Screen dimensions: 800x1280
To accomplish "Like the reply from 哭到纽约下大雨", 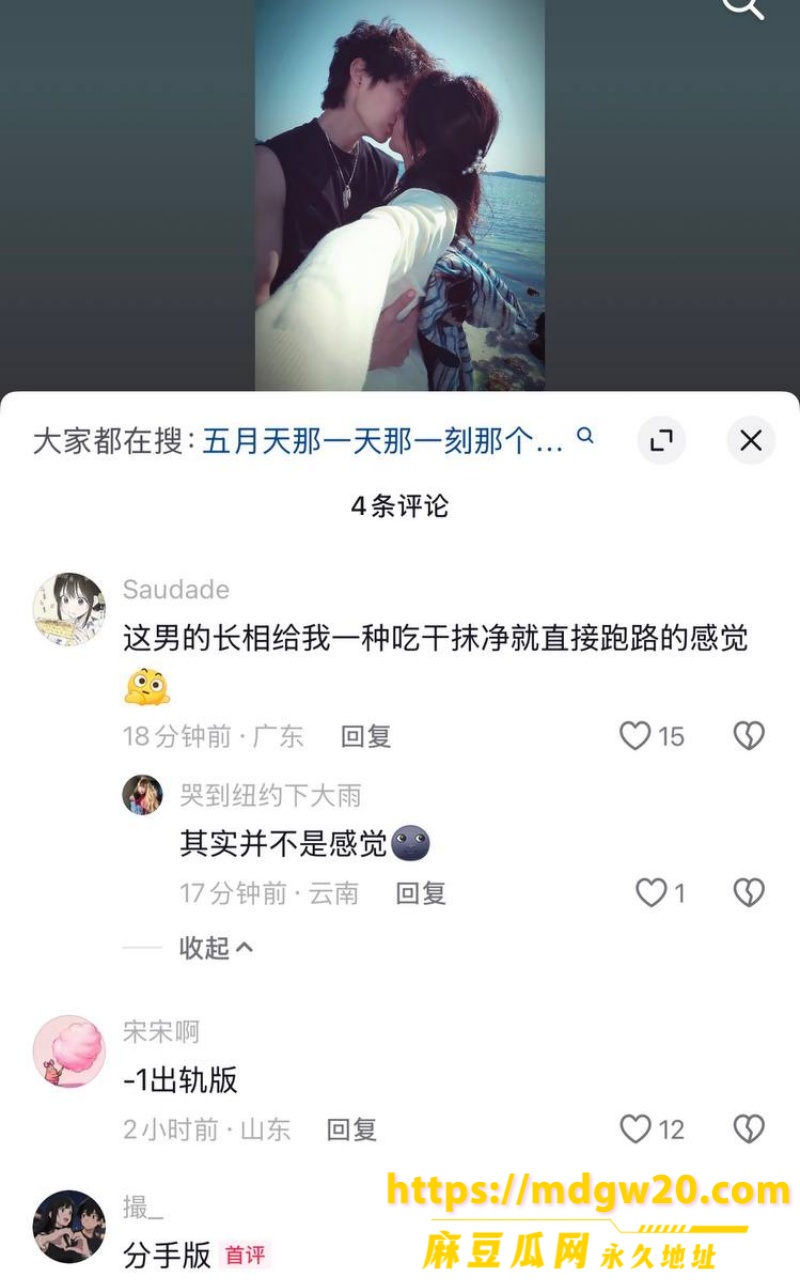I will point(651,892).
